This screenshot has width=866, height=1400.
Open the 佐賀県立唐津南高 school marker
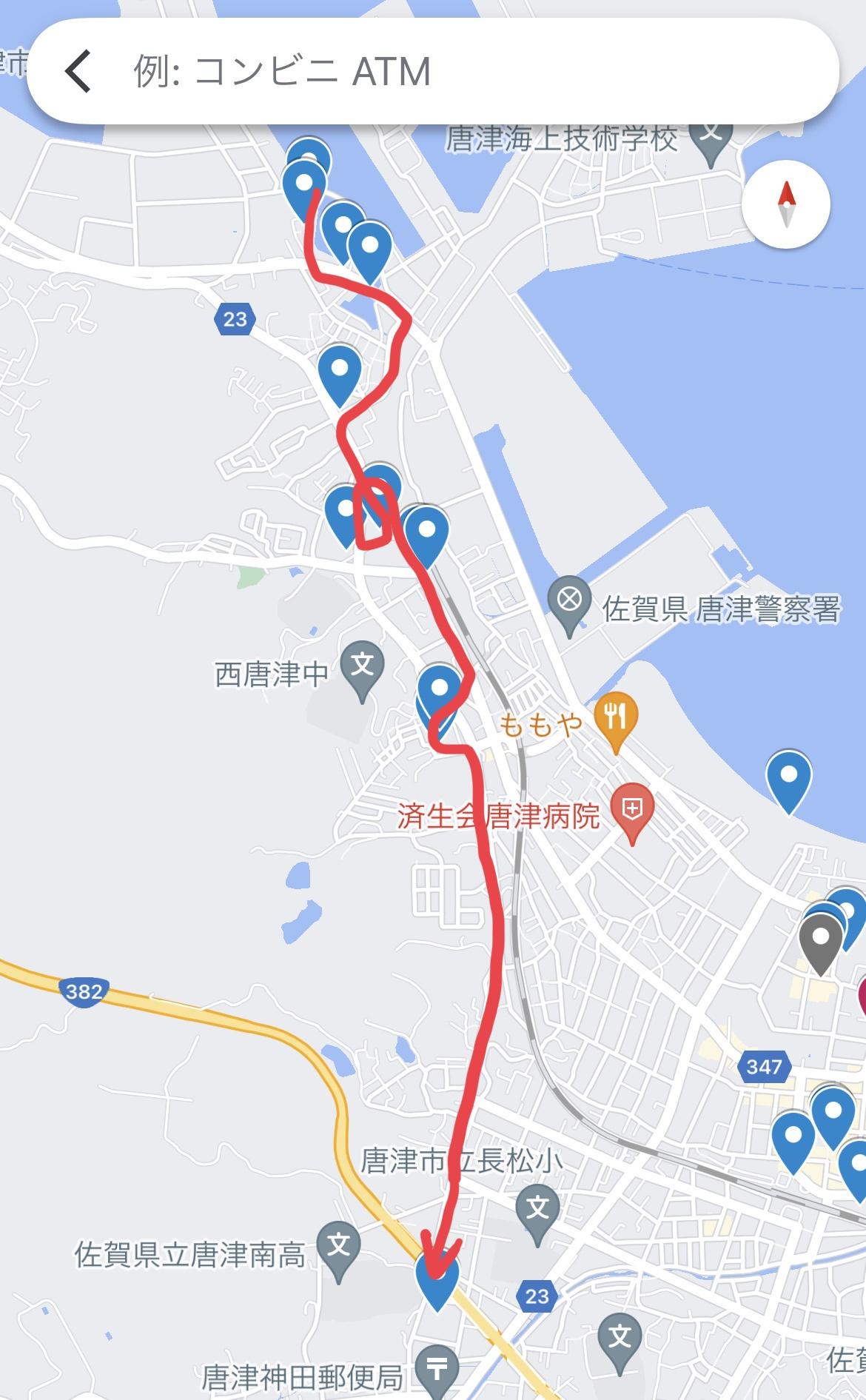tap(338, 1250)
